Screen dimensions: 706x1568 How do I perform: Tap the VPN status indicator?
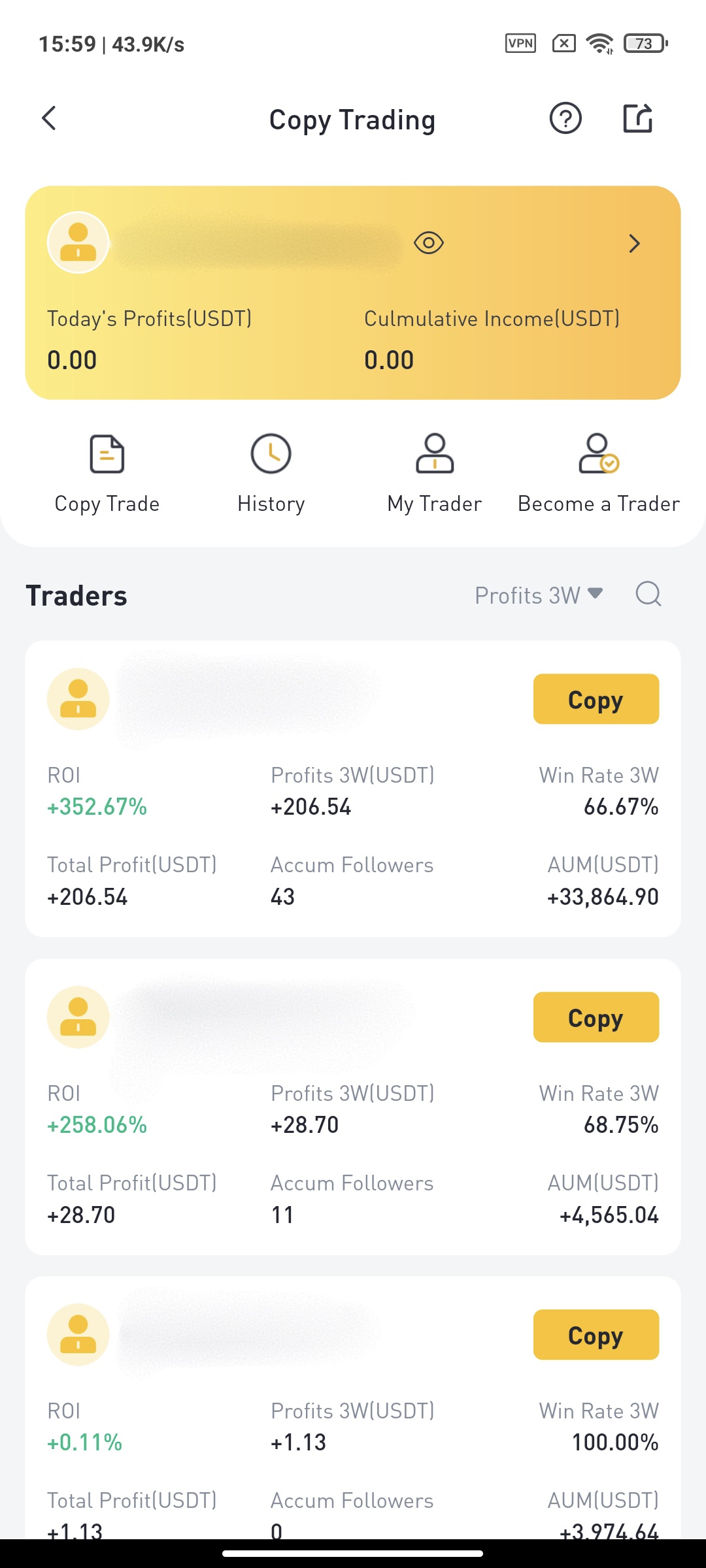(519, 43)
